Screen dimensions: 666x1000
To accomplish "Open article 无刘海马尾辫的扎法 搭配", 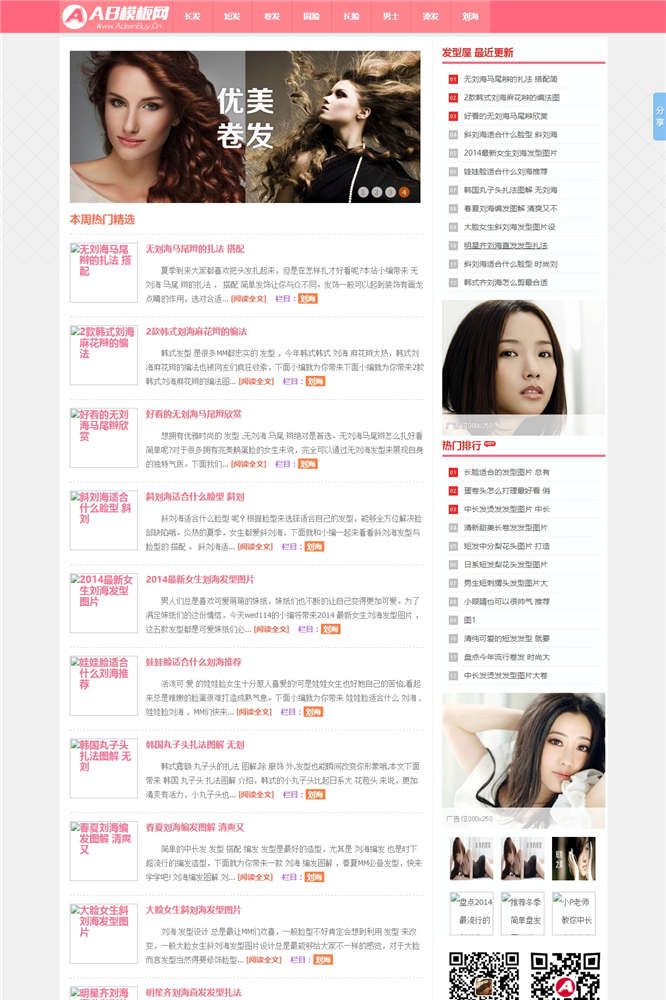I will tap(195, 248).
